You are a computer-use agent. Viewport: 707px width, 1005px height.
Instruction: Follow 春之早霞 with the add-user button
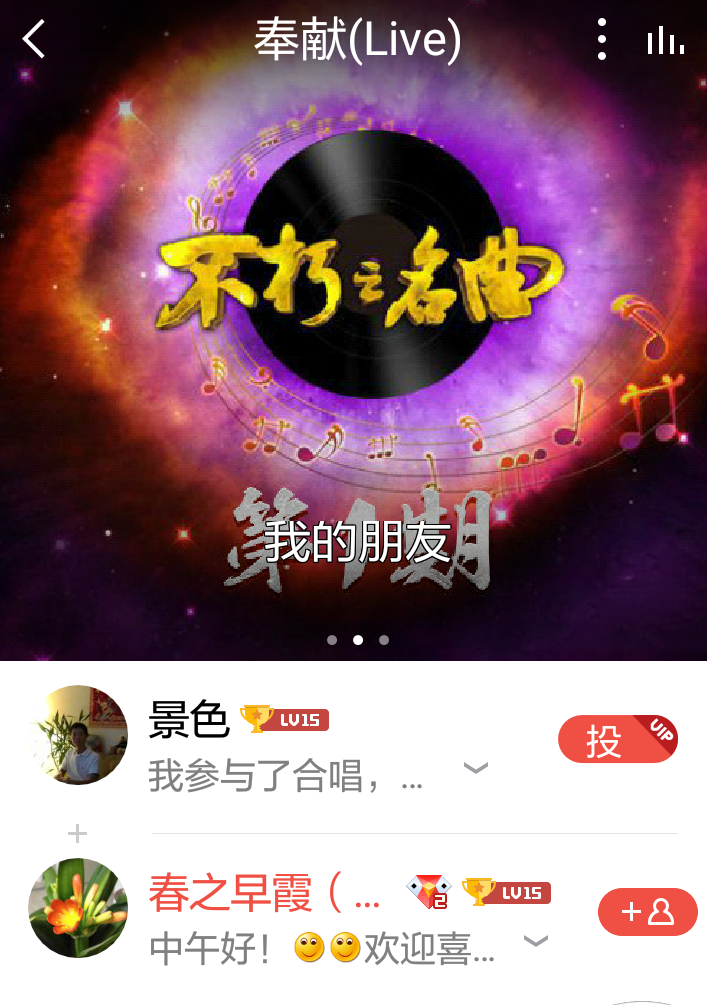click(x=647, y=912)
